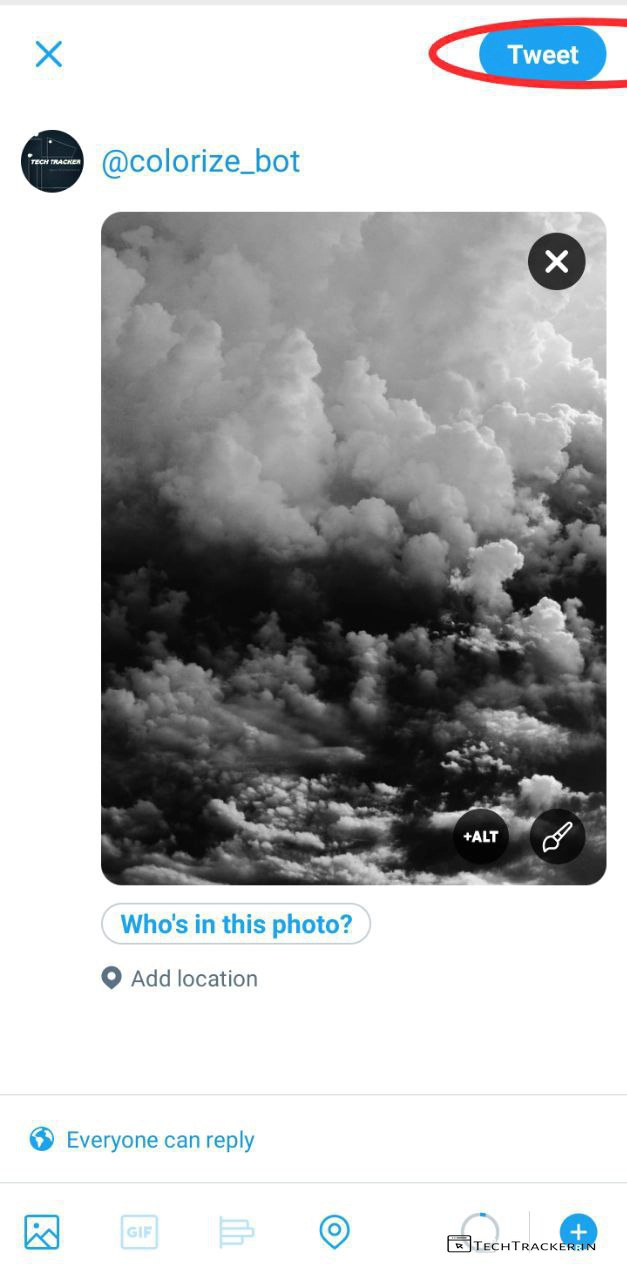Edit the photo with the brush icon
Screen dimensions: 627x1280
(556, 837)
